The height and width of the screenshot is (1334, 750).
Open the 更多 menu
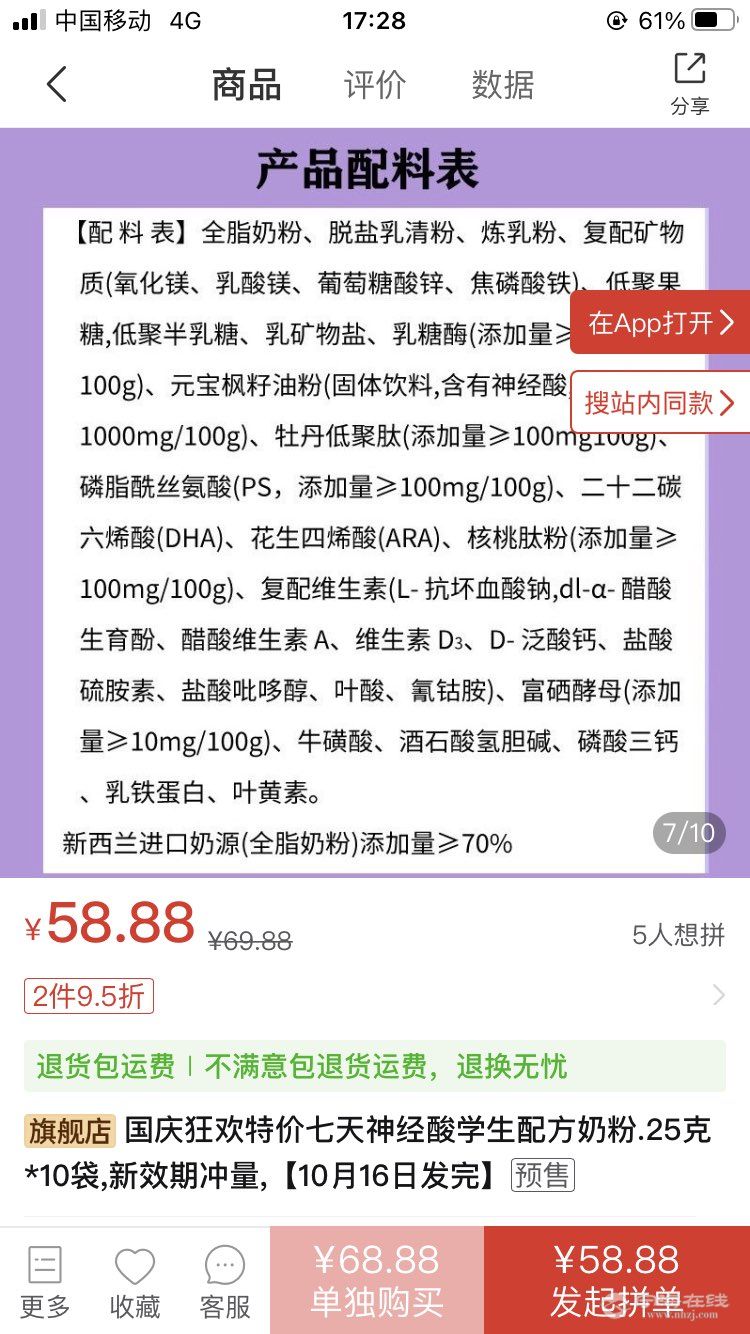(x=45, y=1282)
